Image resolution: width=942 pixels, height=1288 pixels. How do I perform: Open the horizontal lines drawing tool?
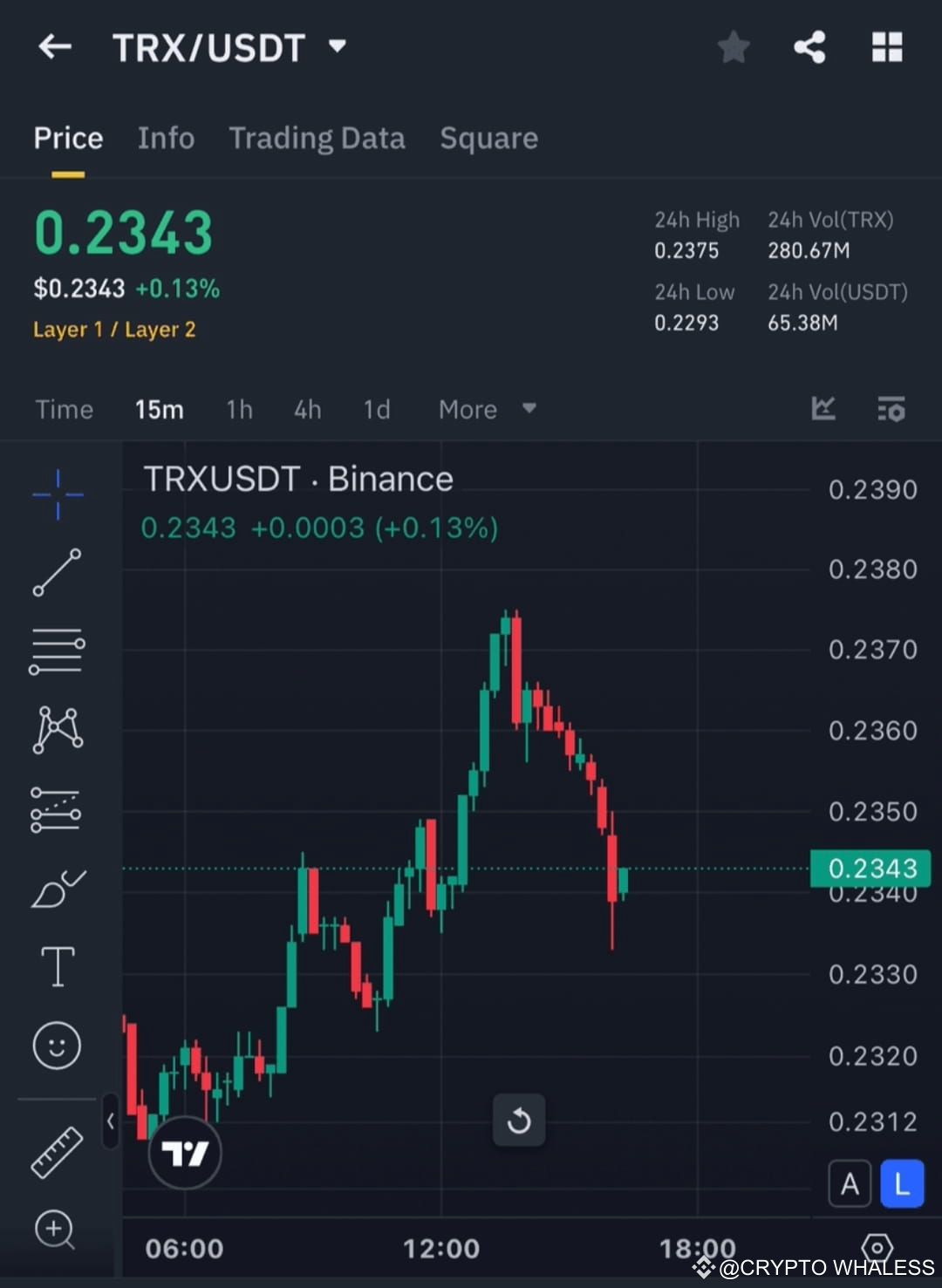pyautogui.click(x=57, y=651)
